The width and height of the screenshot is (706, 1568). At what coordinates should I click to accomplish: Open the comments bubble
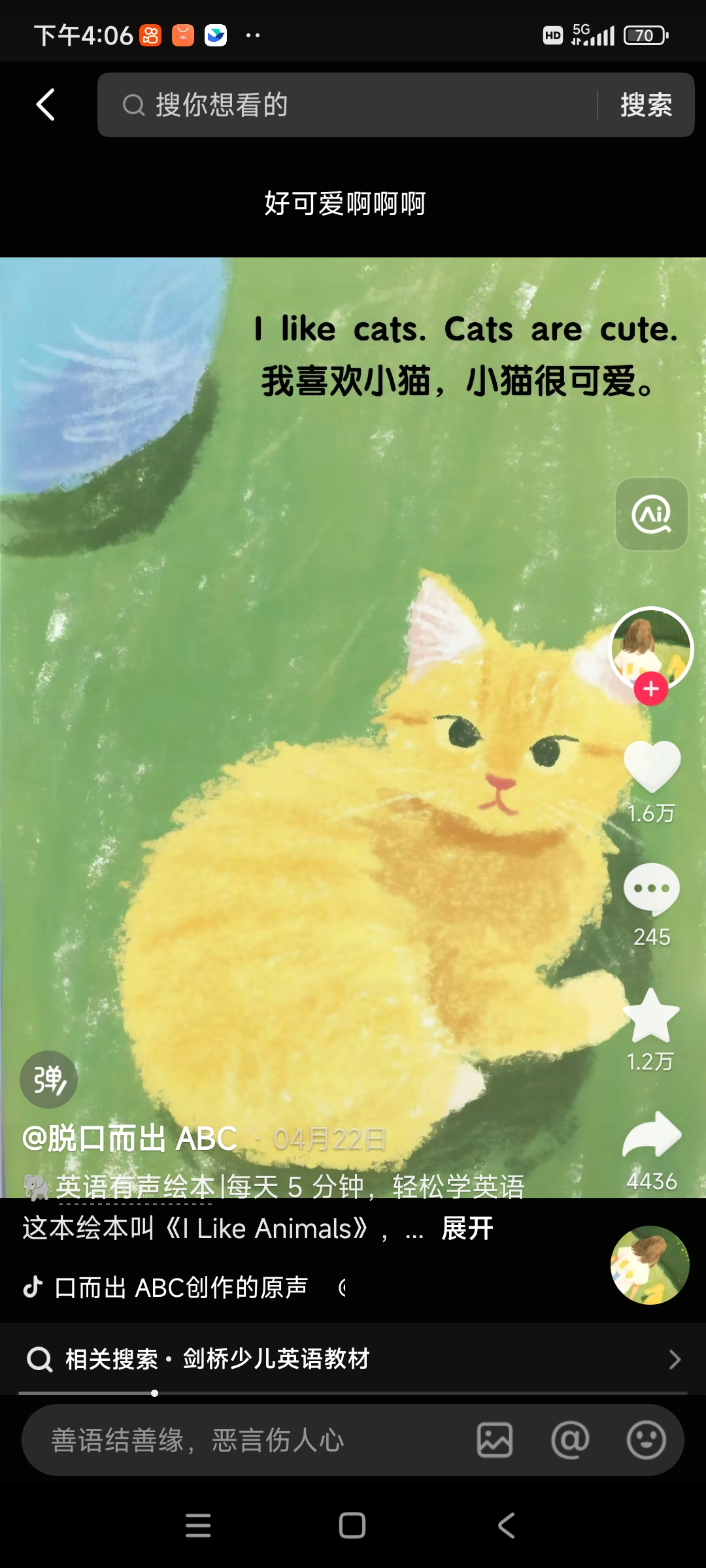(652, 889)
